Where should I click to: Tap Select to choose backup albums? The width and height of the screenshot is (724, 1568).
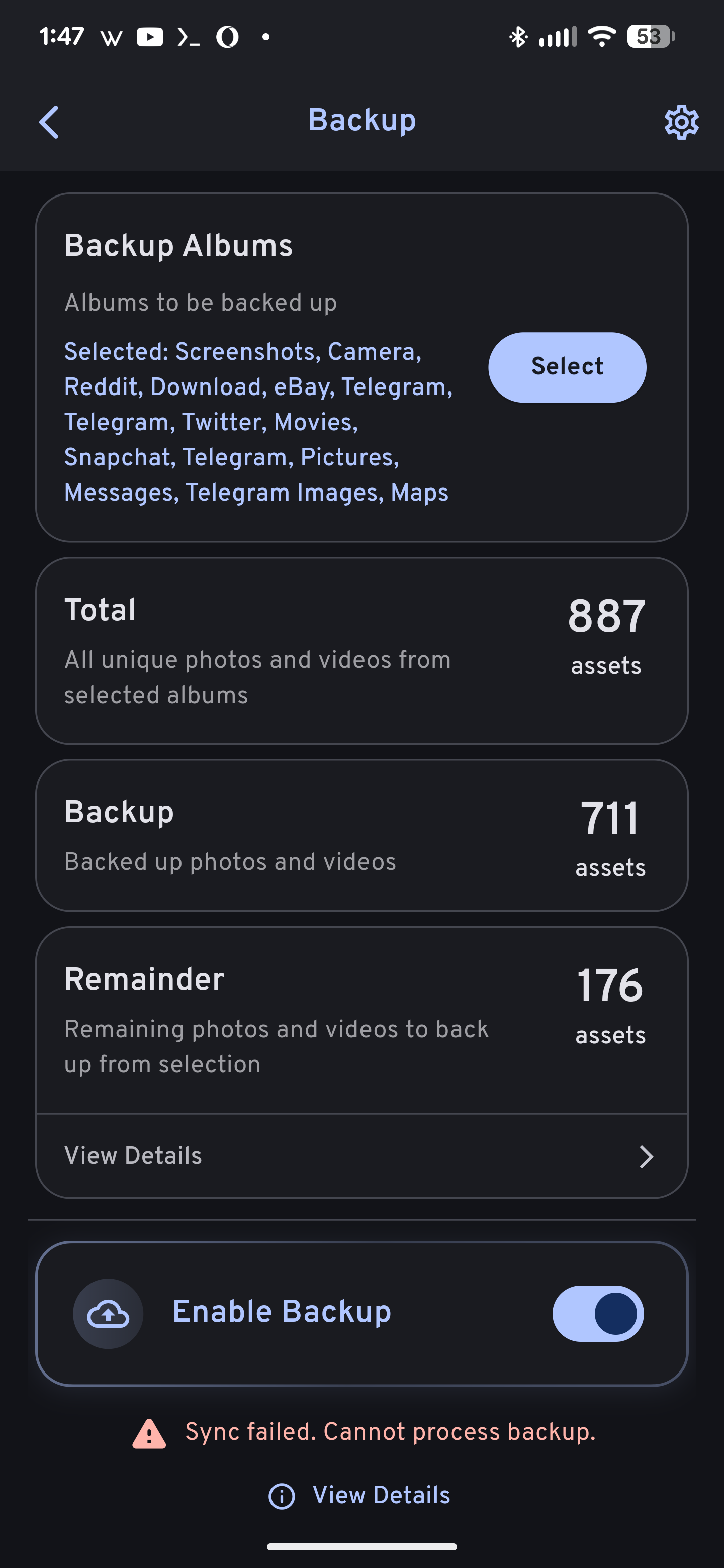(567, 367)
